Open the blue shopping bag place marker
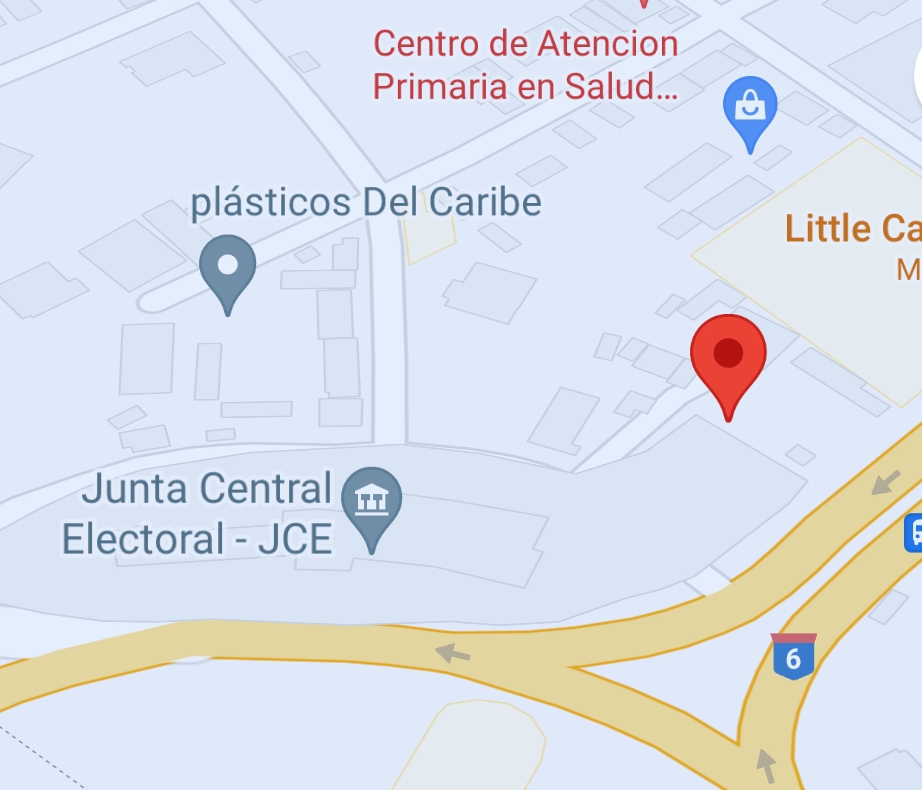Viewport: 922px width, 790px height. tap(750, 106)
